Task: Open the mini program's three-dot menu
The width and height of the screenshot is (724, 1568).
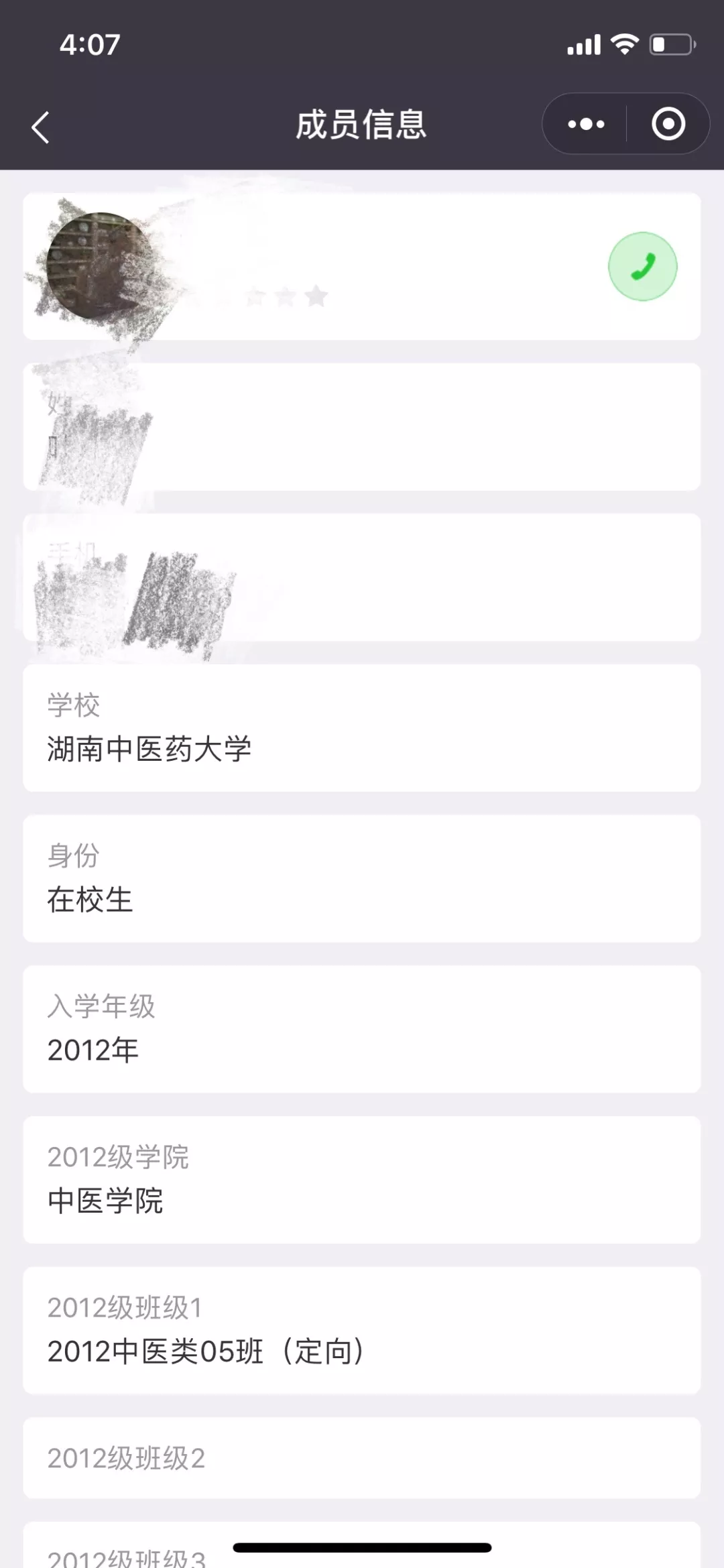Action: 586,124
